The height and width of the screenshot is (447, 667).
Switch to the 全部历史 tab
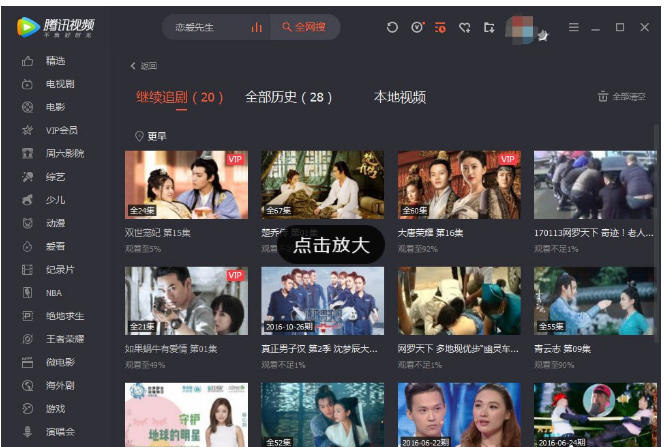[288, 97]
